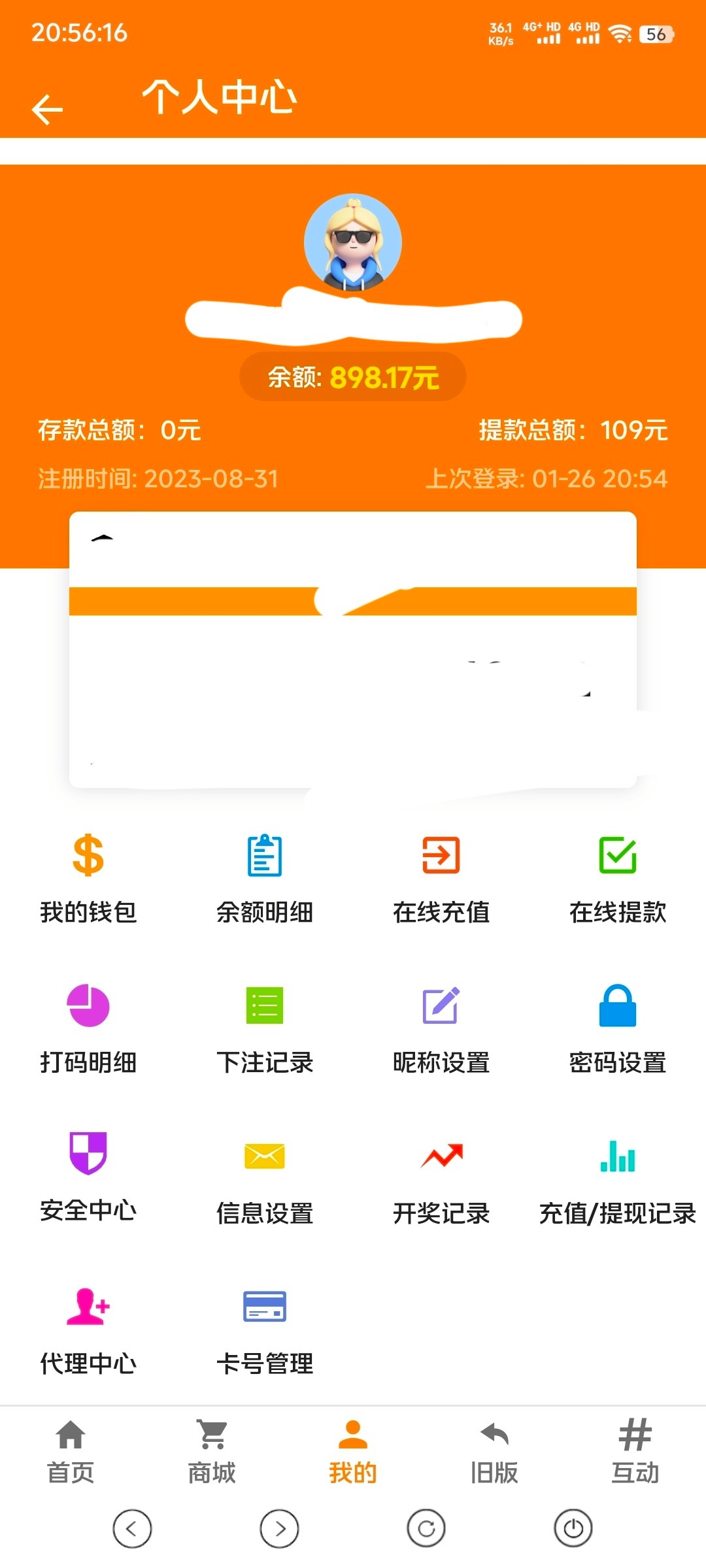Viewport: 706px width, 1568px height.
Task: Enter 代理中心 agent center
Action: [88, 1328]
